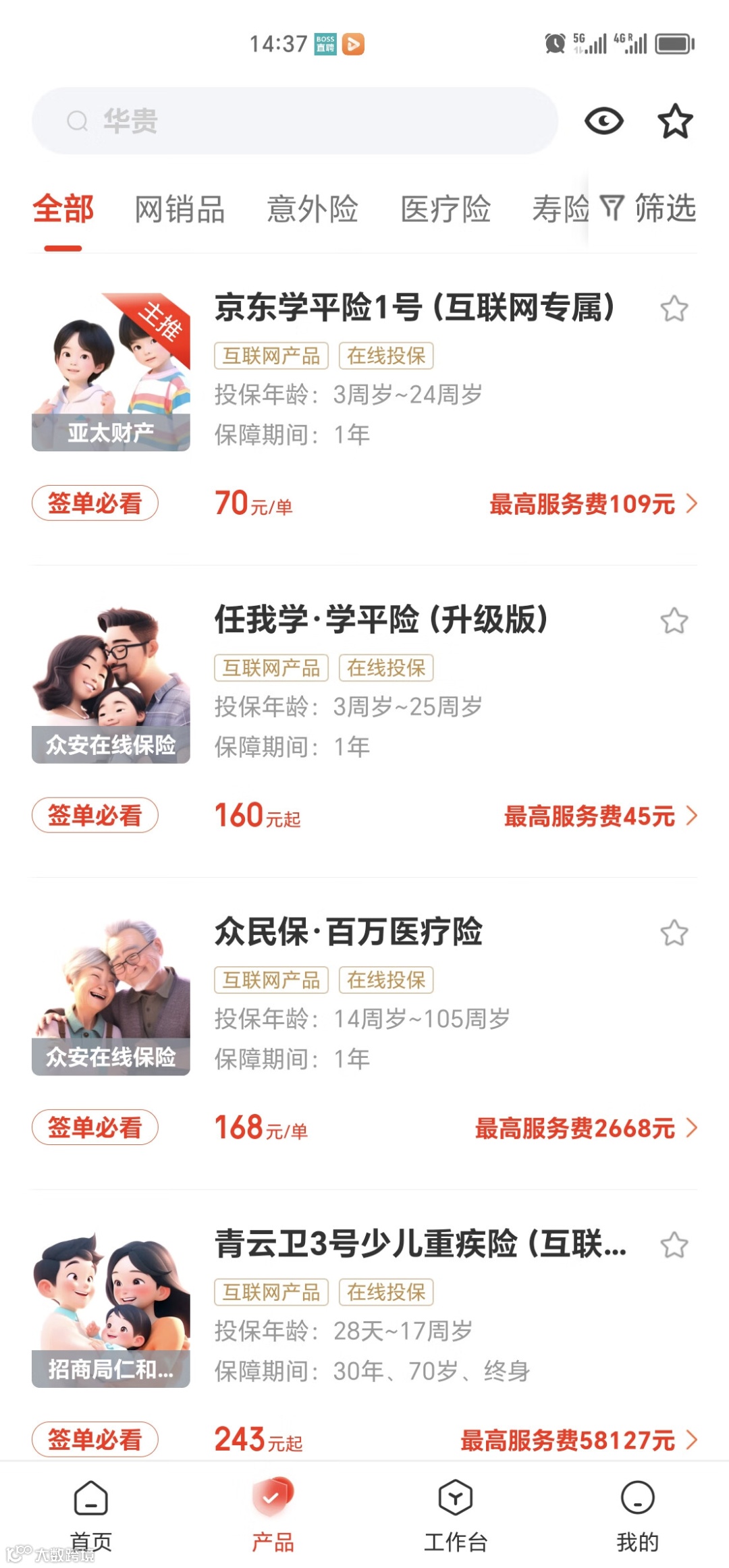Open 任我学·学平险 (升级版) product
729x1568 pixels.
pyautogui.click(x=381, y=620)
